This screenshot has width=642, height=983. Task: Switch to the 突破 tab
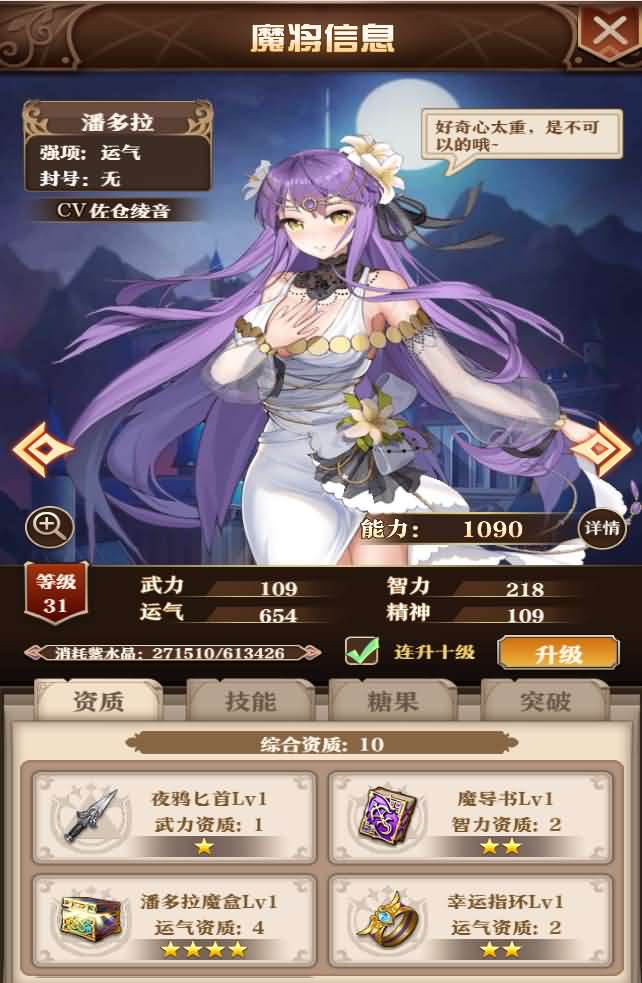click(x=545, y=702)
